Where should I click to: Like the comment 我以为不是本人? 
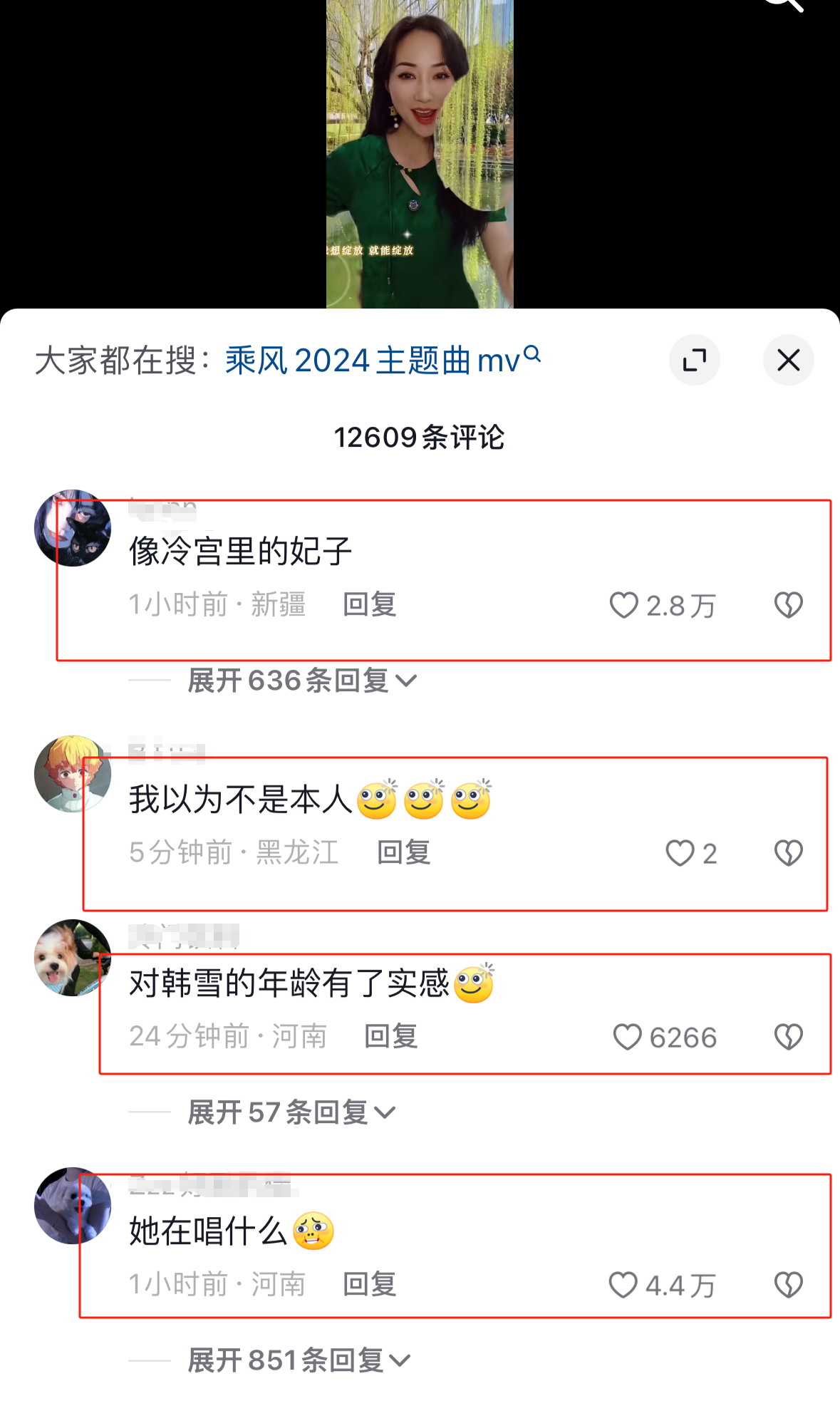[680, 852]
